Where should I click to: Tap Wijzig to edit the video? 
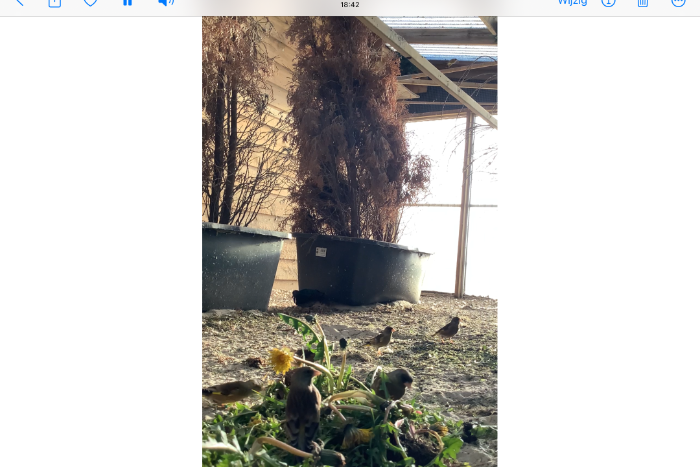[x=572, y=3]
